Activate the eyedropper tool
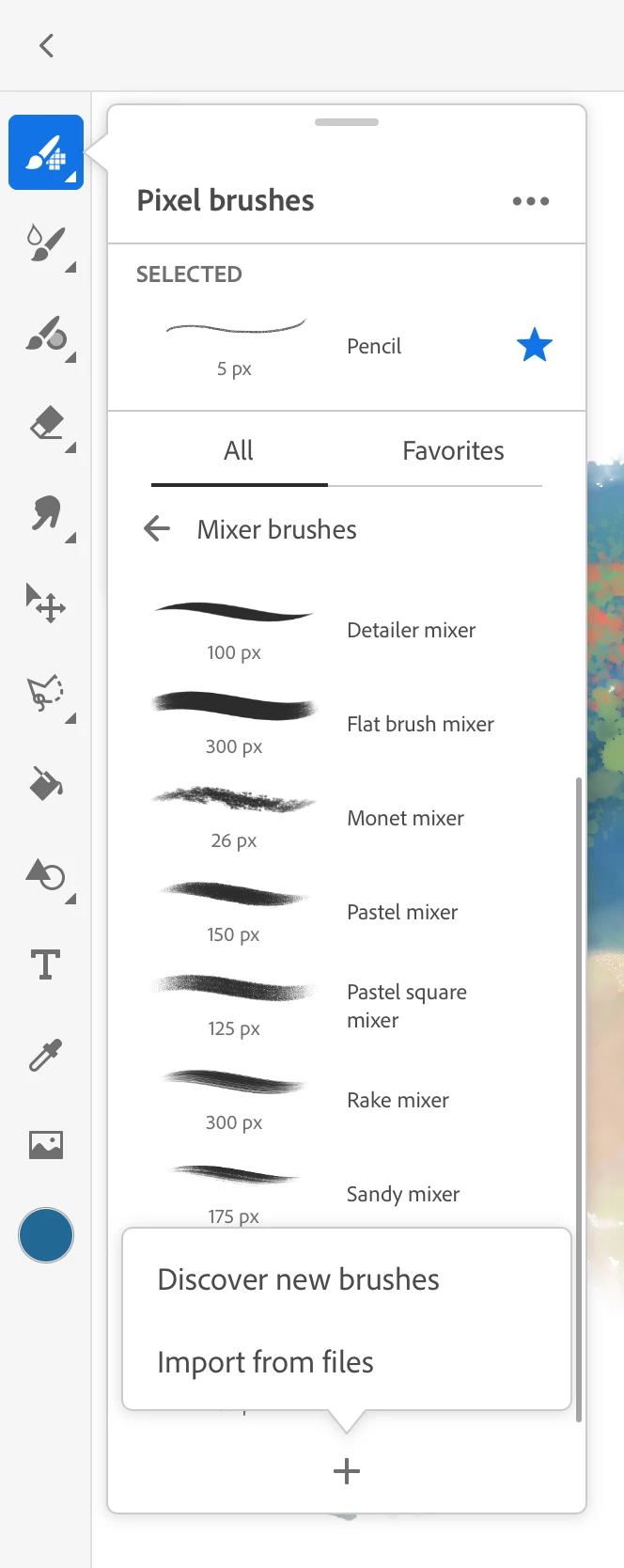Image resolution: width=624 pixels, height=1568 pixels. 46,1055
